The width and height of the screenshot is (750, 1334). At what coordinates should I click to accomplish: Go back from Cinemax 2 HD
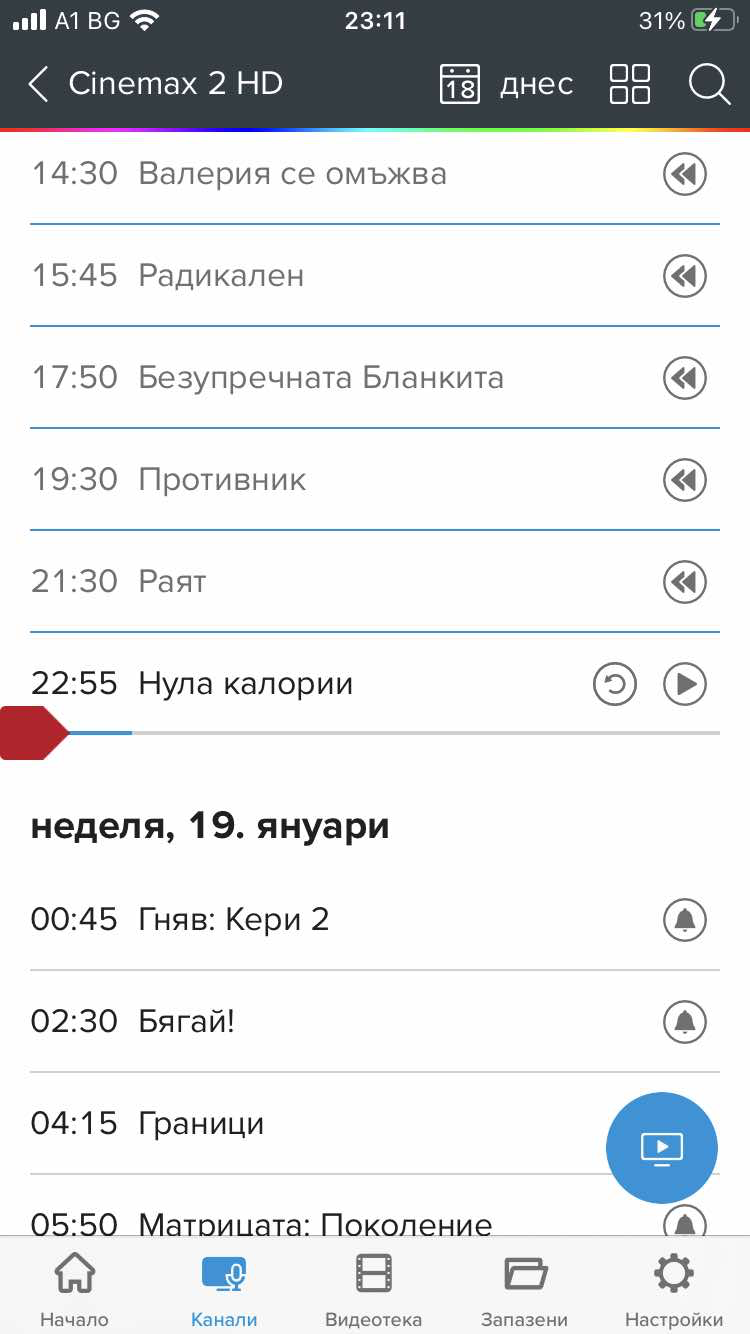(39, 84)
